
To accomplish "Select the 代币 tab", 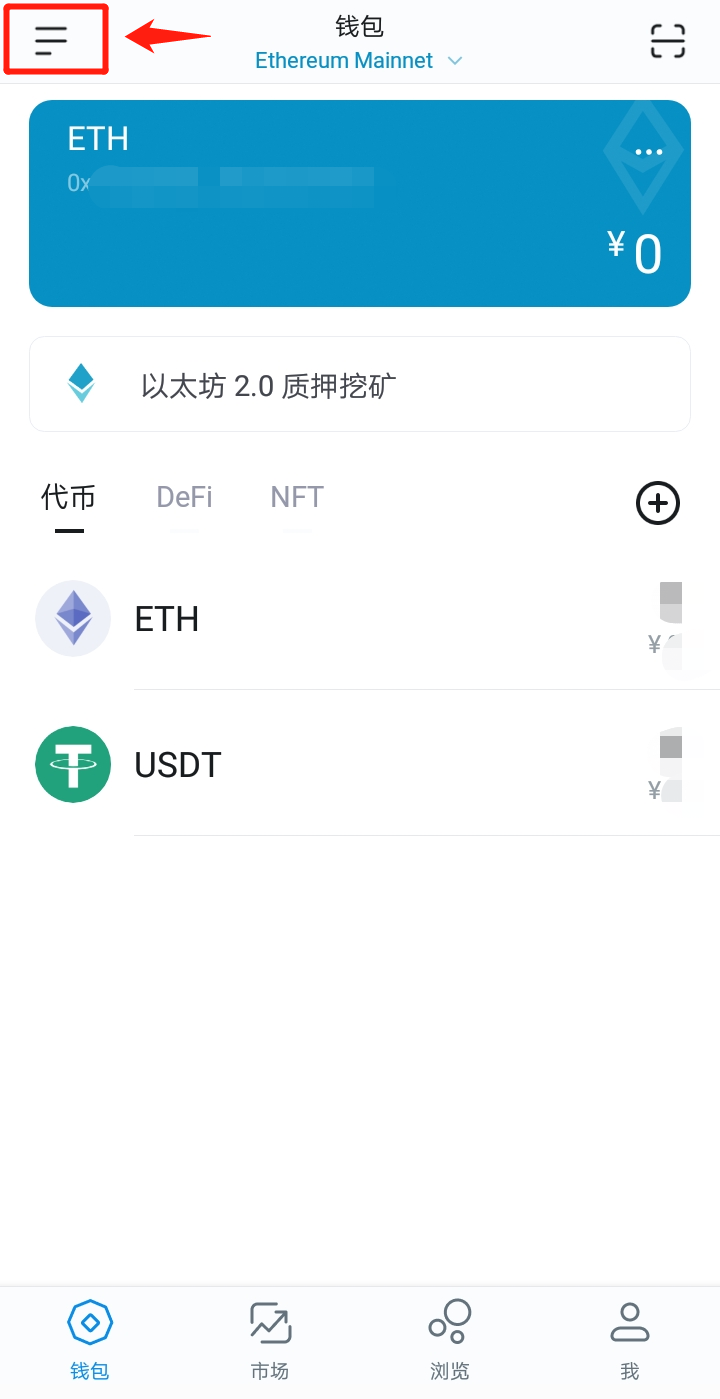I will click(x=69, y=497).
